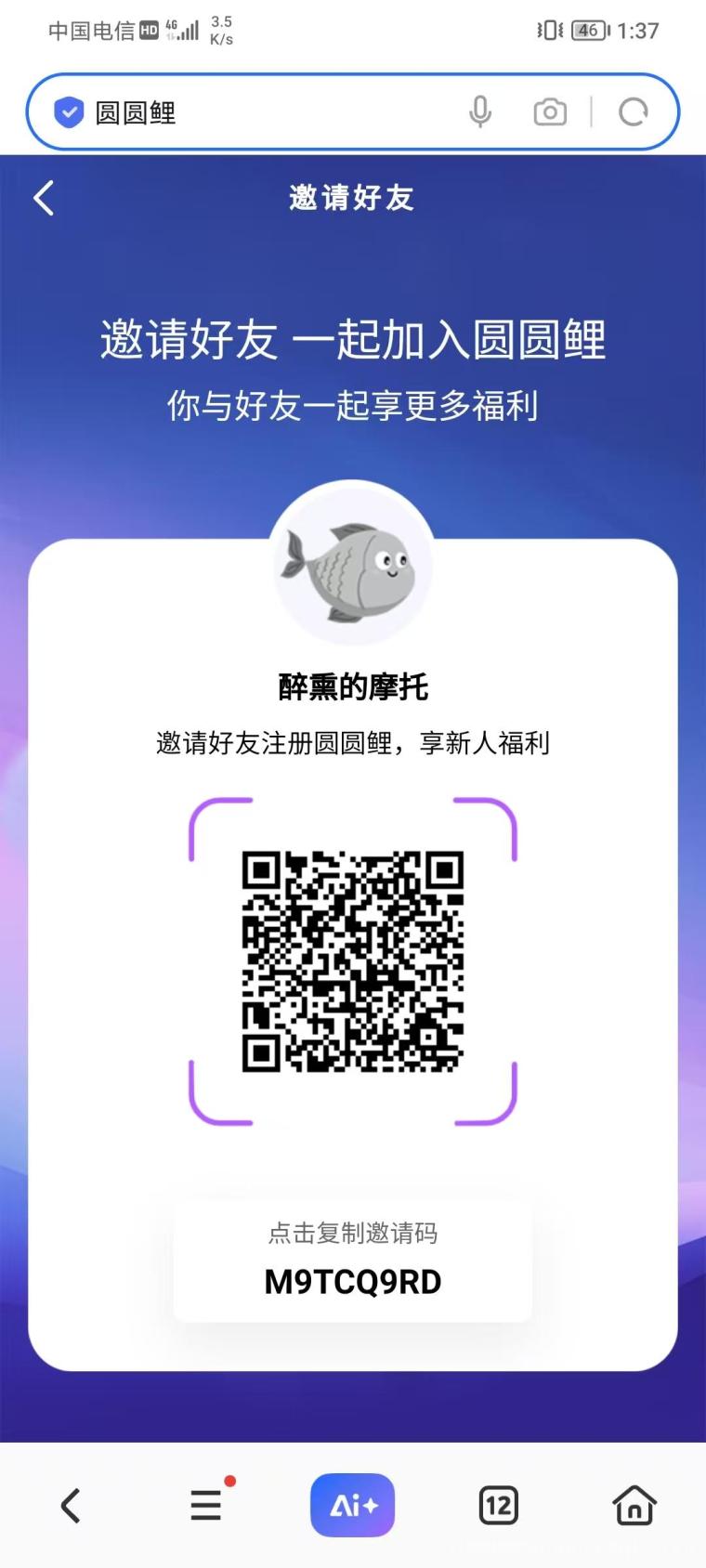
Task: Open the camera image search icon
Action: (x=550, y=111)
